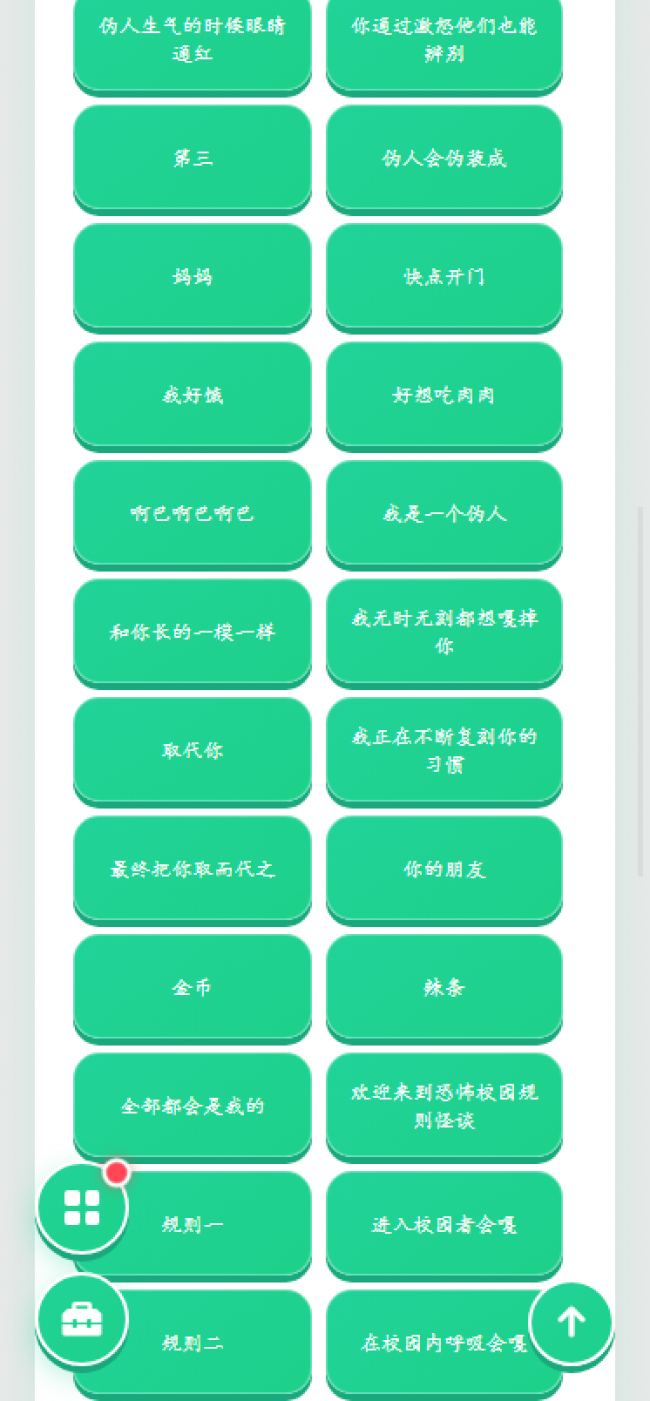Select 最终把你取而代之 button

[192, 869]
